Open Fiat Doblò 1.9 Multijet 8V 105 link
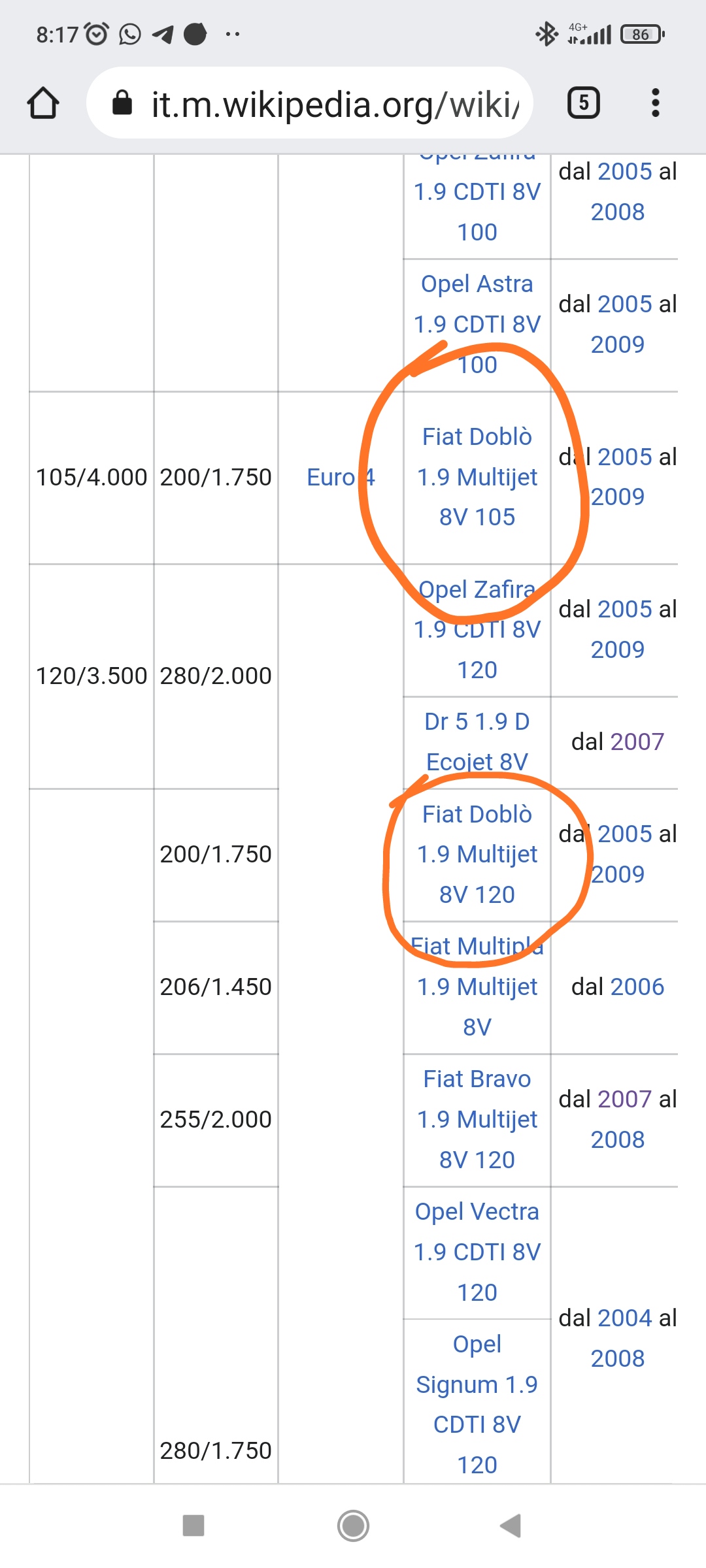 477,477
